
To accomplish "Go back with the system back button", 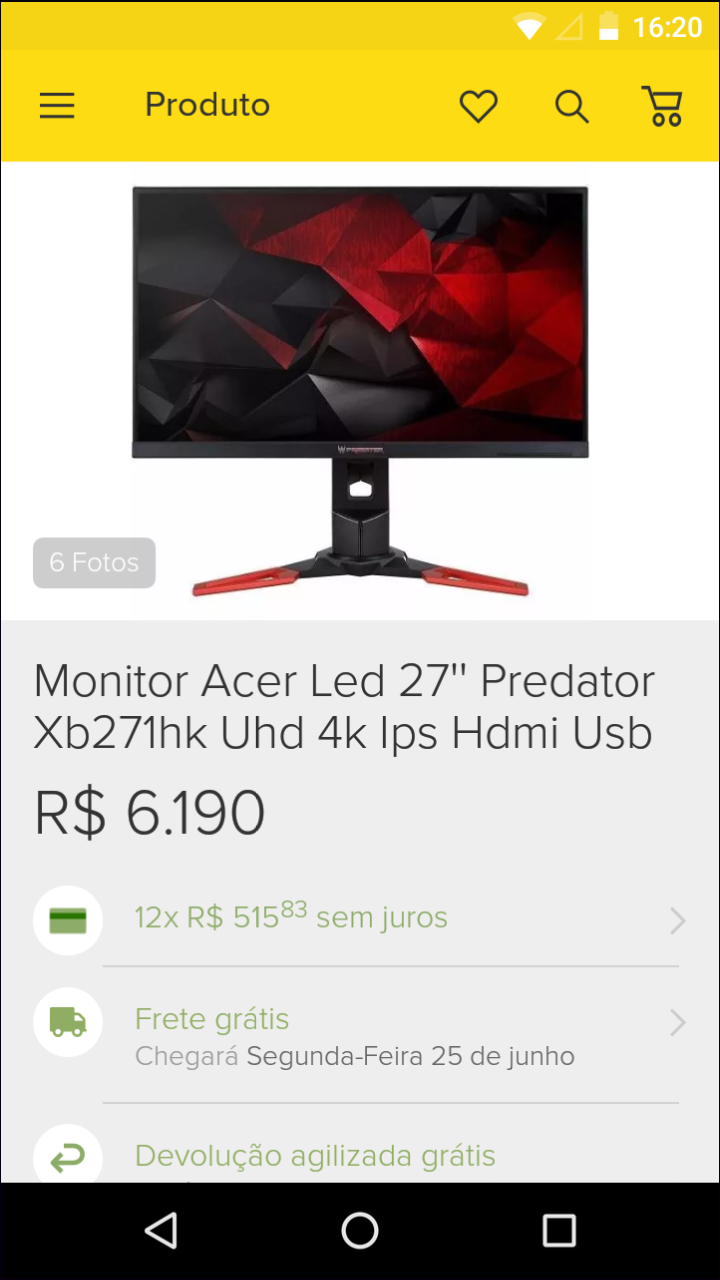I will pyautogui.click(x=161, y=1231).
